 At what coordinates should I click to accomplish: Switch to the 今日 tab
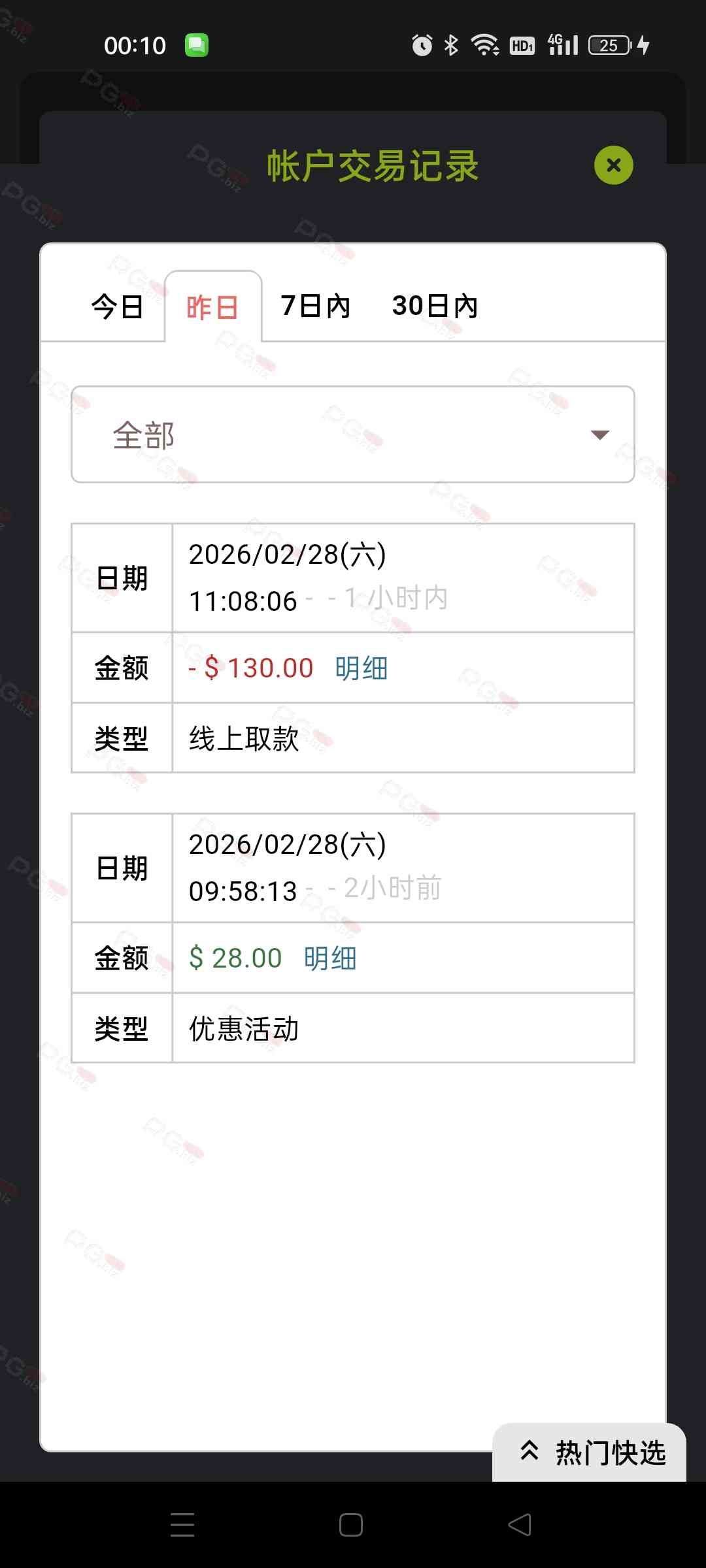118,306
